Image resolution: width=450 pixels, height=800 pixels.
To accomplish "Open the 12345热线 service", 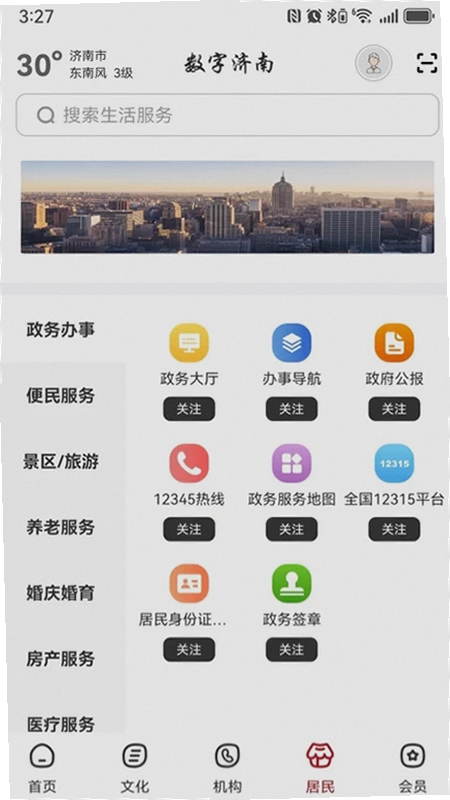I will coord(189,474).
